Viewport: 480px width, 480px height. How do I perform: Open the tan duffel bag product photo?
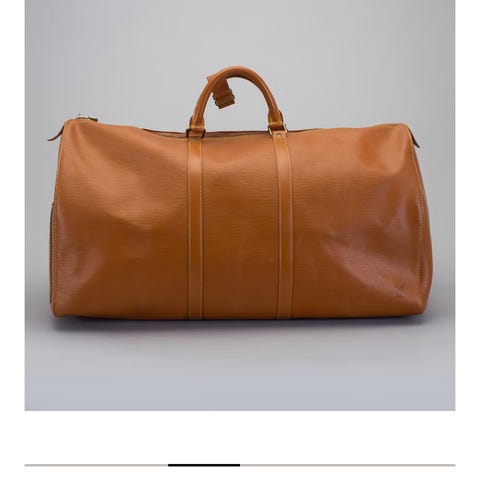click(240, 205)
